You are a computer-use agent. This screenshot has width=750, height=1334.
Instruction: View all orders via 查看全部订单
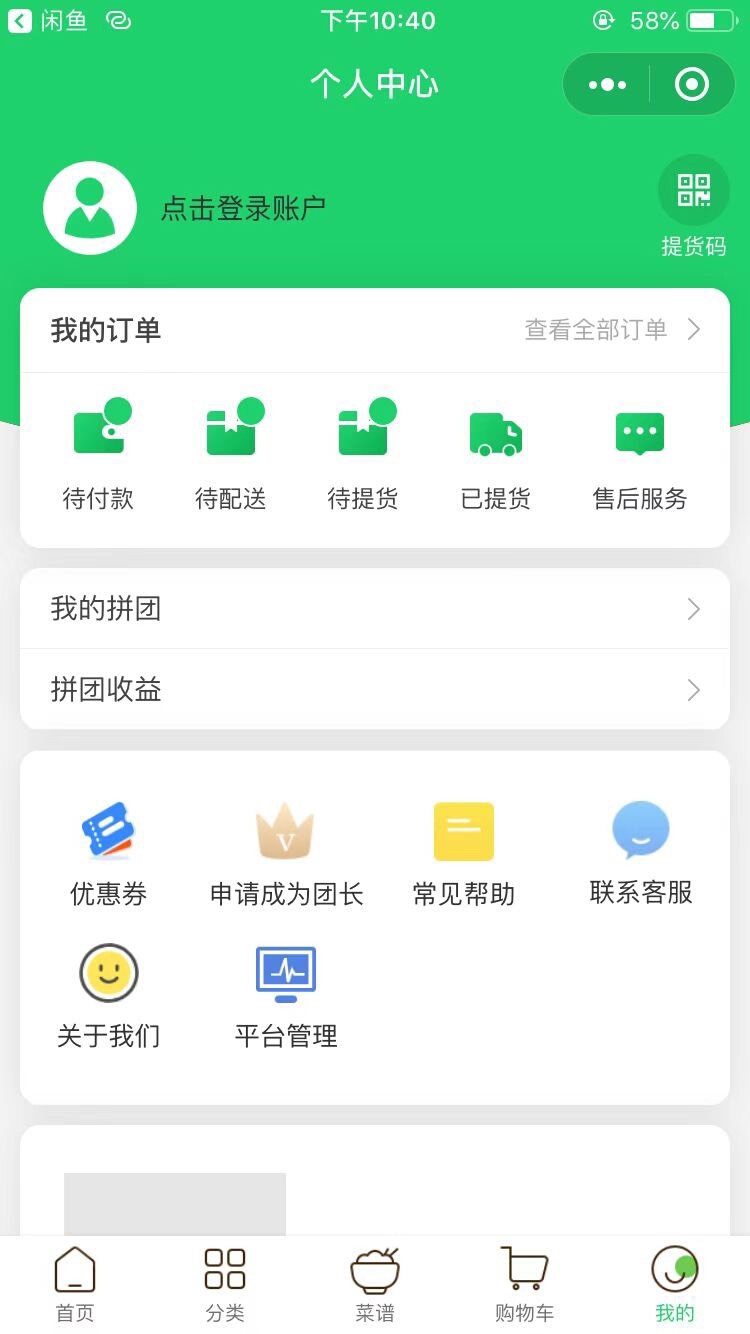(x=612, y=330)
